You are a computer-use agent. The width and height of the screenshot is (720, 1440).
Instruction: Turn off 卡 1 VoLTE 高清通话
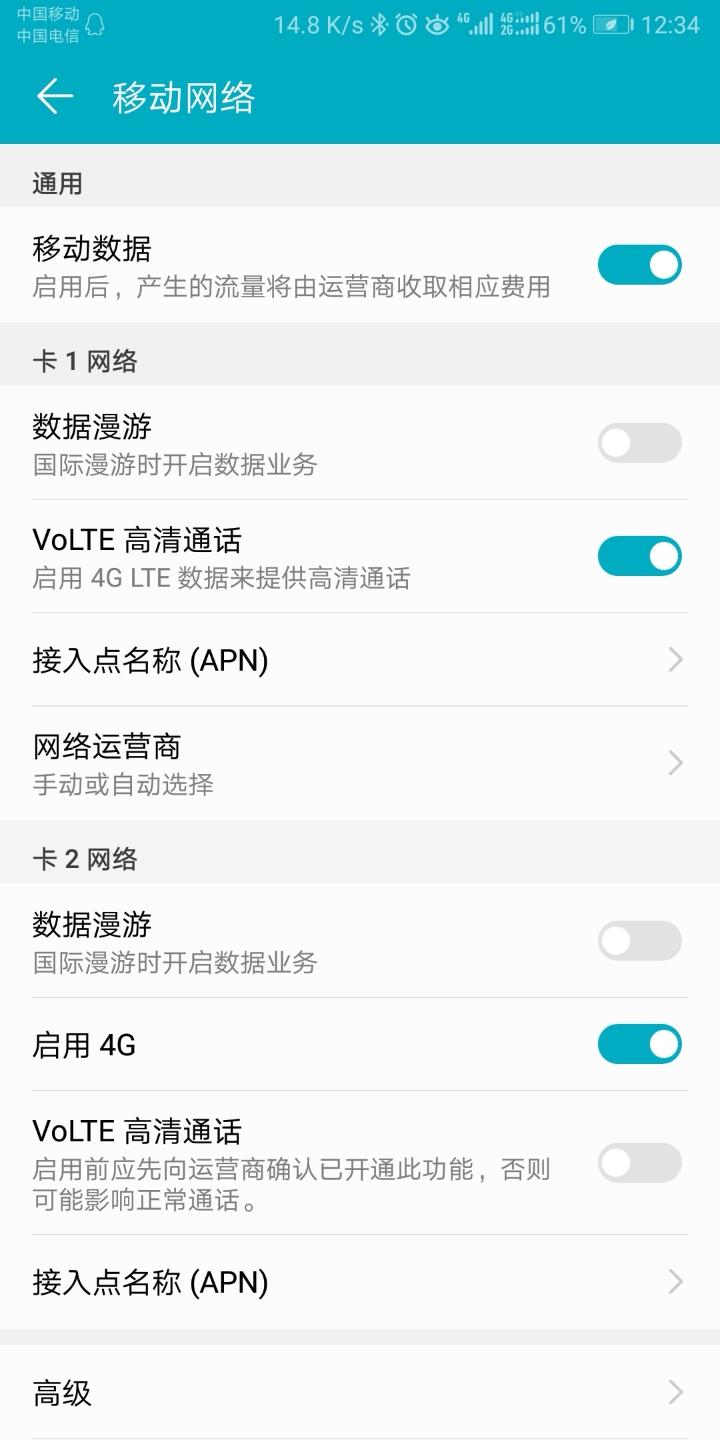(640, 555)
